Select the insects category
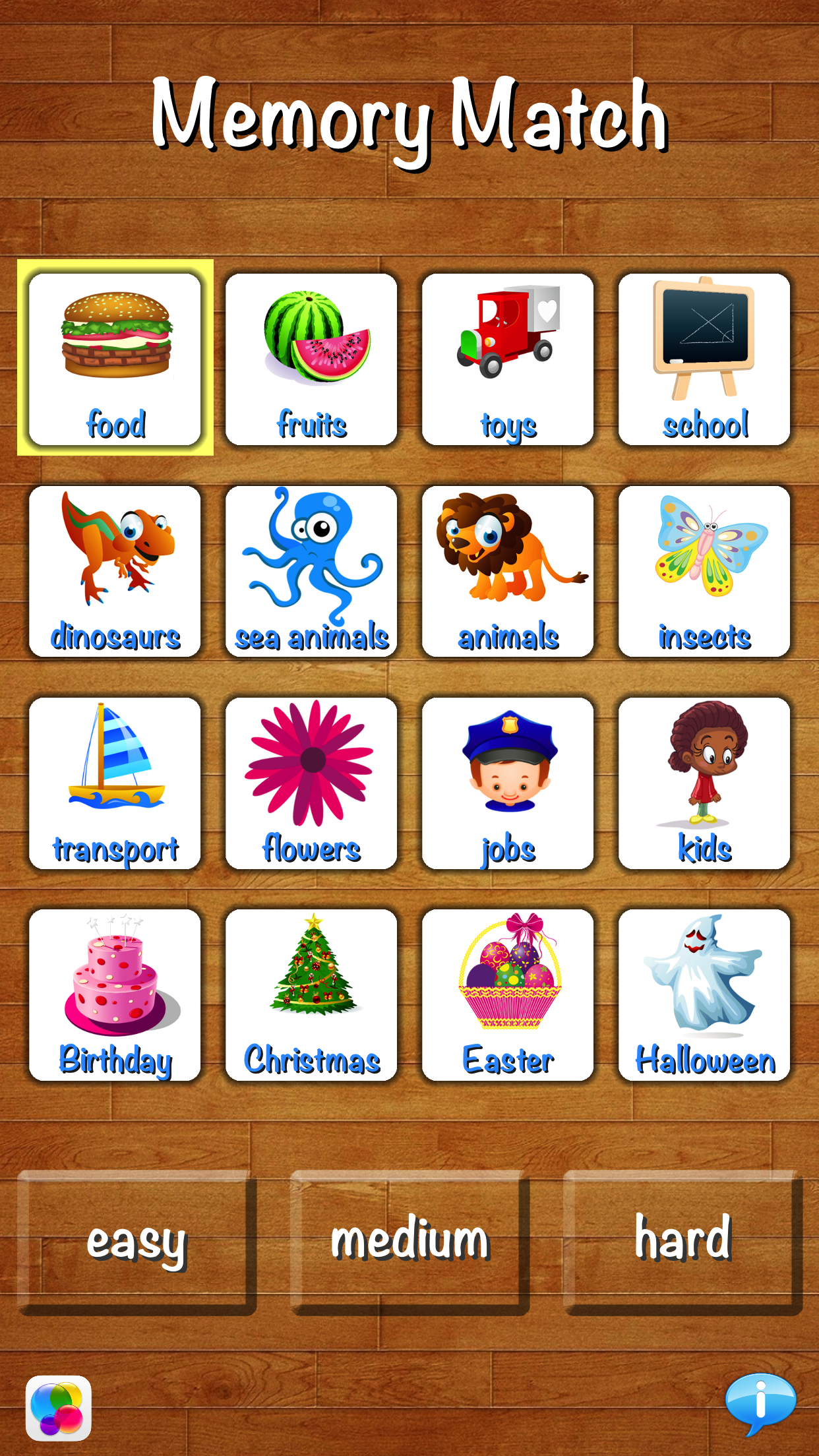Screen dimensions: 819x1456 704,571
